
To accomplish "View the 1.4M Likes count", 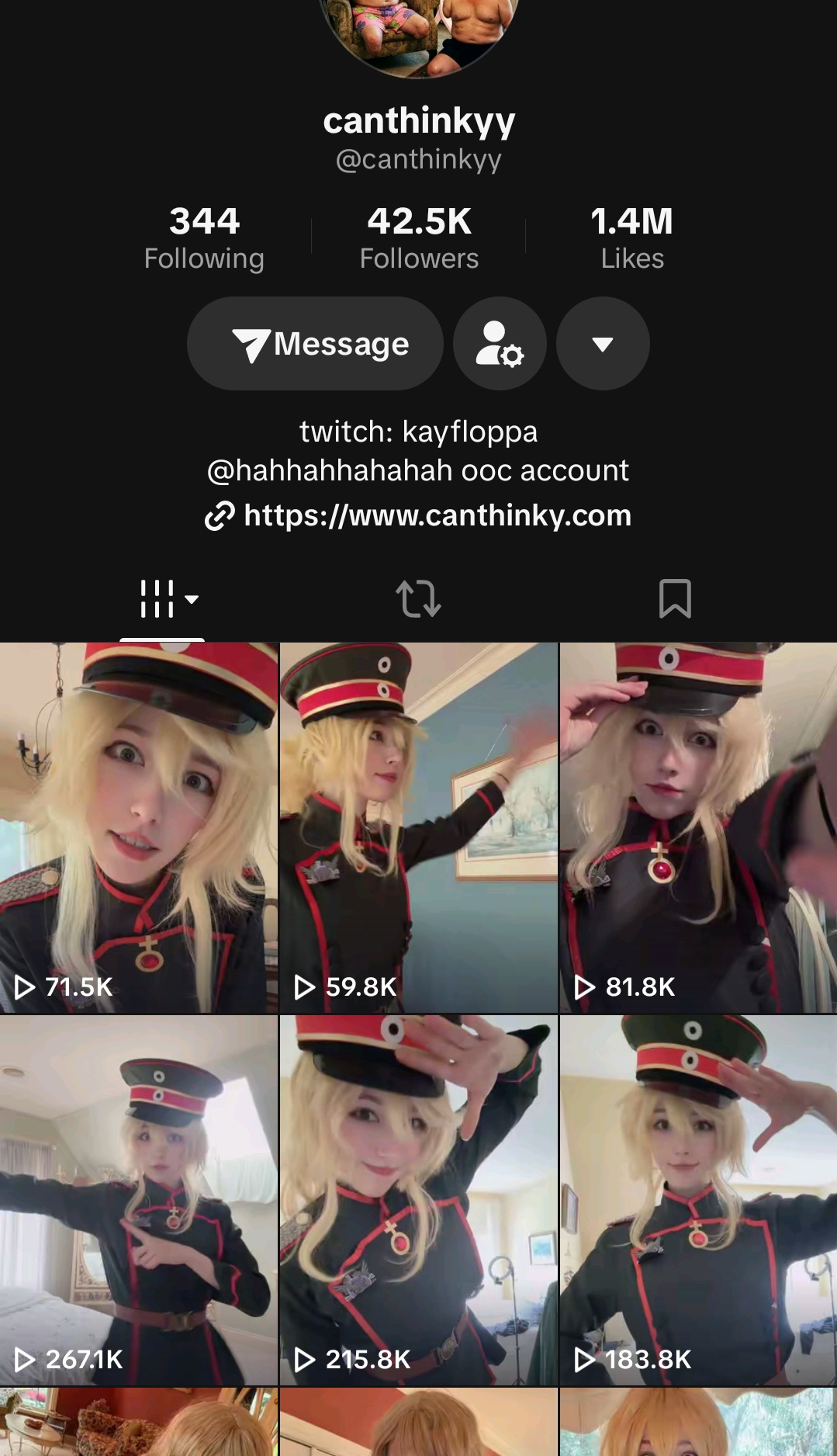I will [x=632, y=237].
